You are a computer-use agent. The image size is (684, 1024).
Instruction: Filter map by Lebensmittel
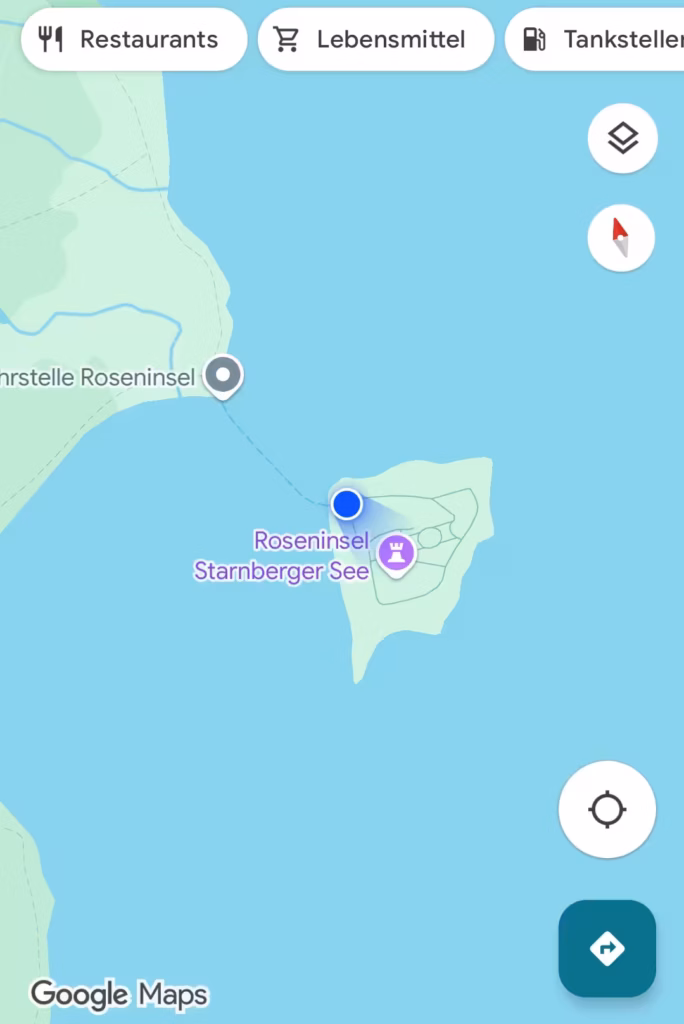coord(376,40)
